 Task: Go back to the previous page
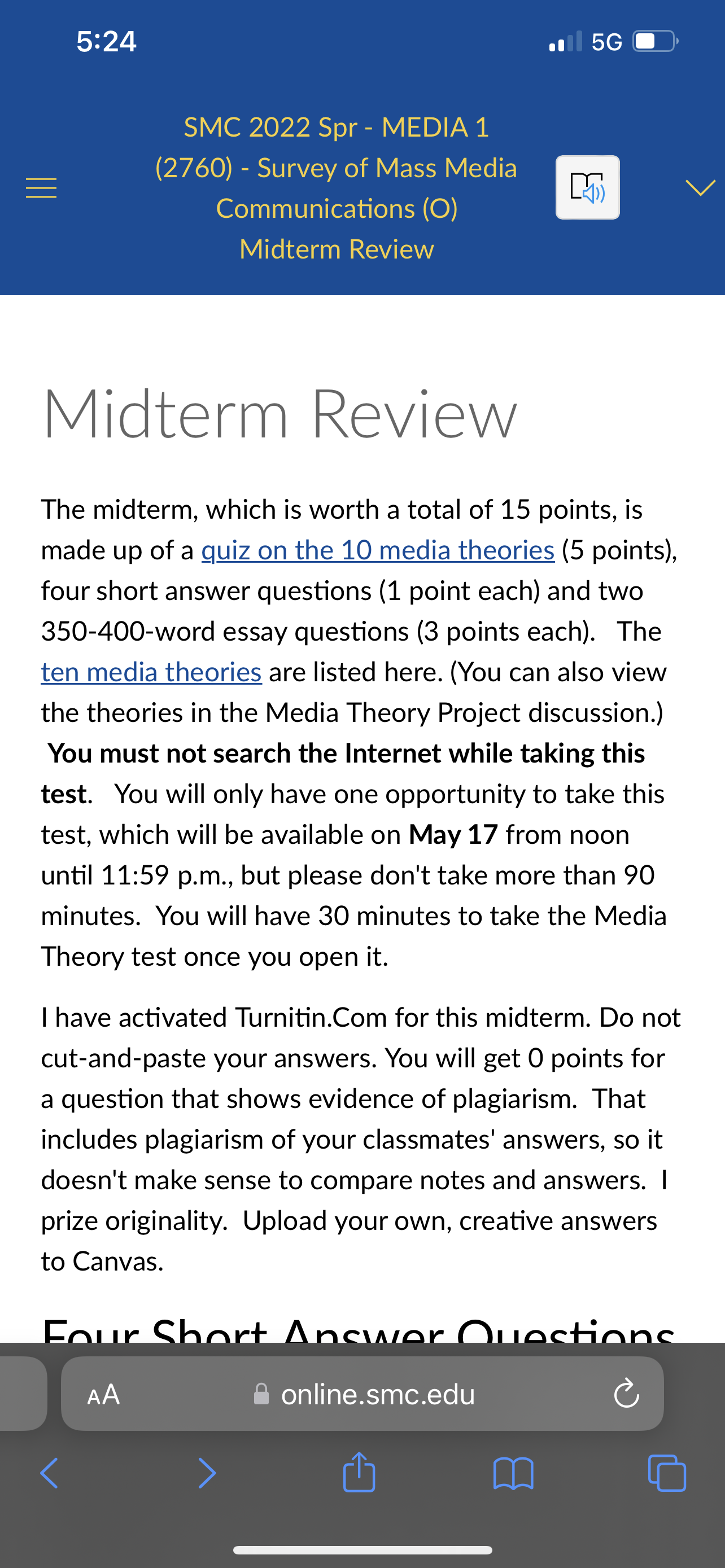49,1474
